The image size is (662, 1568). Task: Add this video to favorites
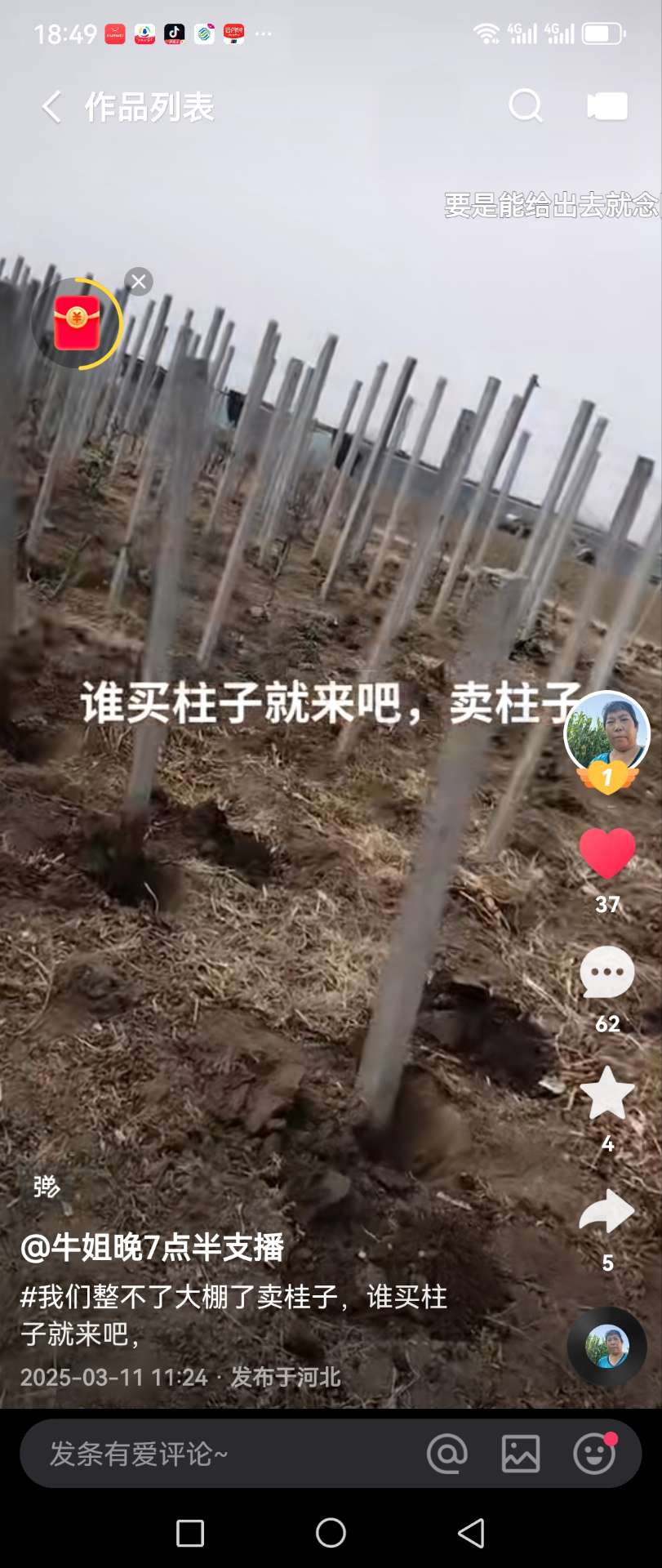tap(606, 1094)
